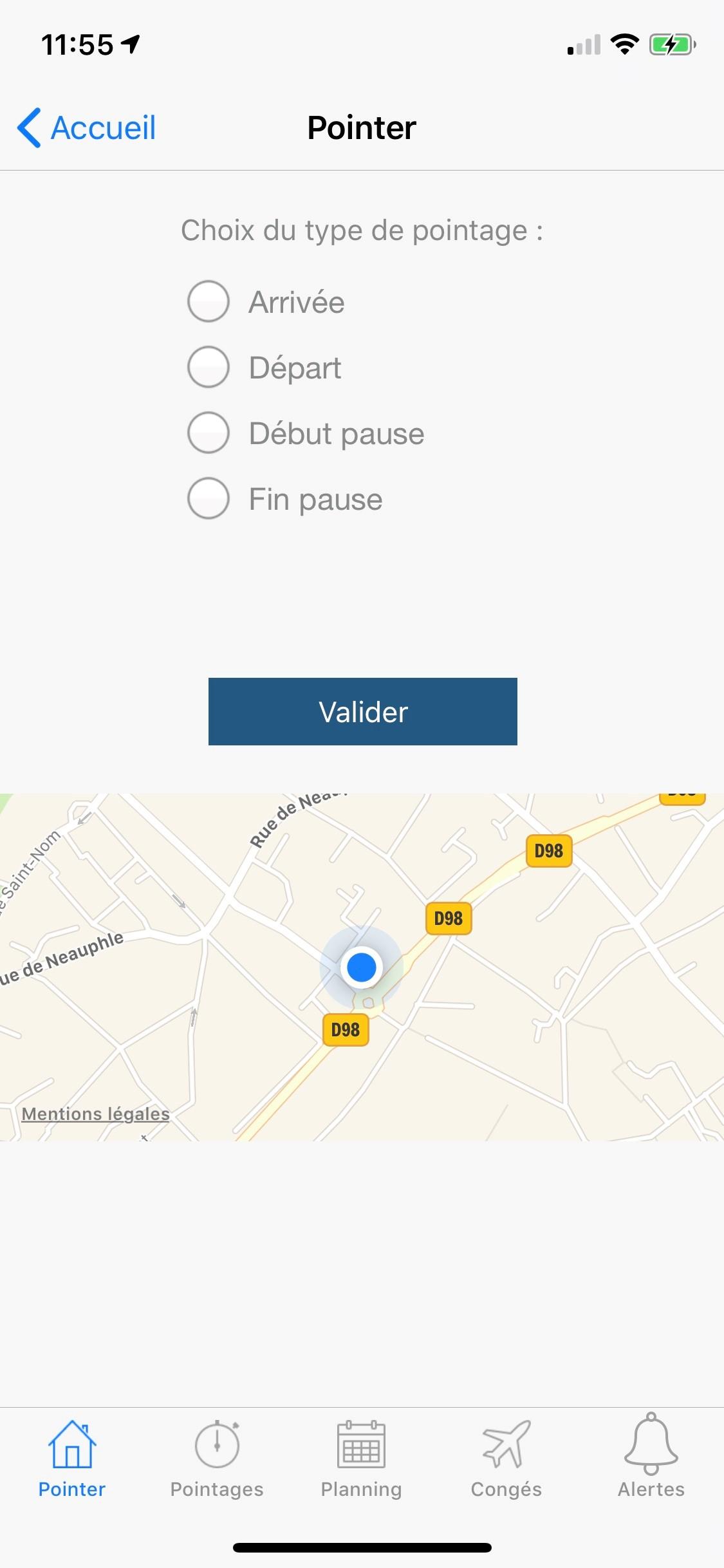Tap the Pointer tab in the bottom bar
The height and width of the screenshot is (1568, 724).
coord(72,1457)
